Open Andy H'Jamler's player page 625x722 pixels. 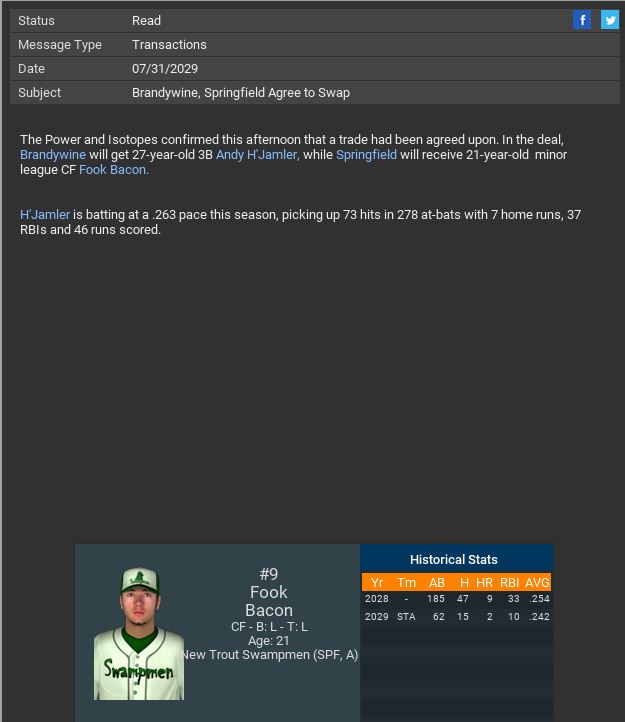[257, 155]
